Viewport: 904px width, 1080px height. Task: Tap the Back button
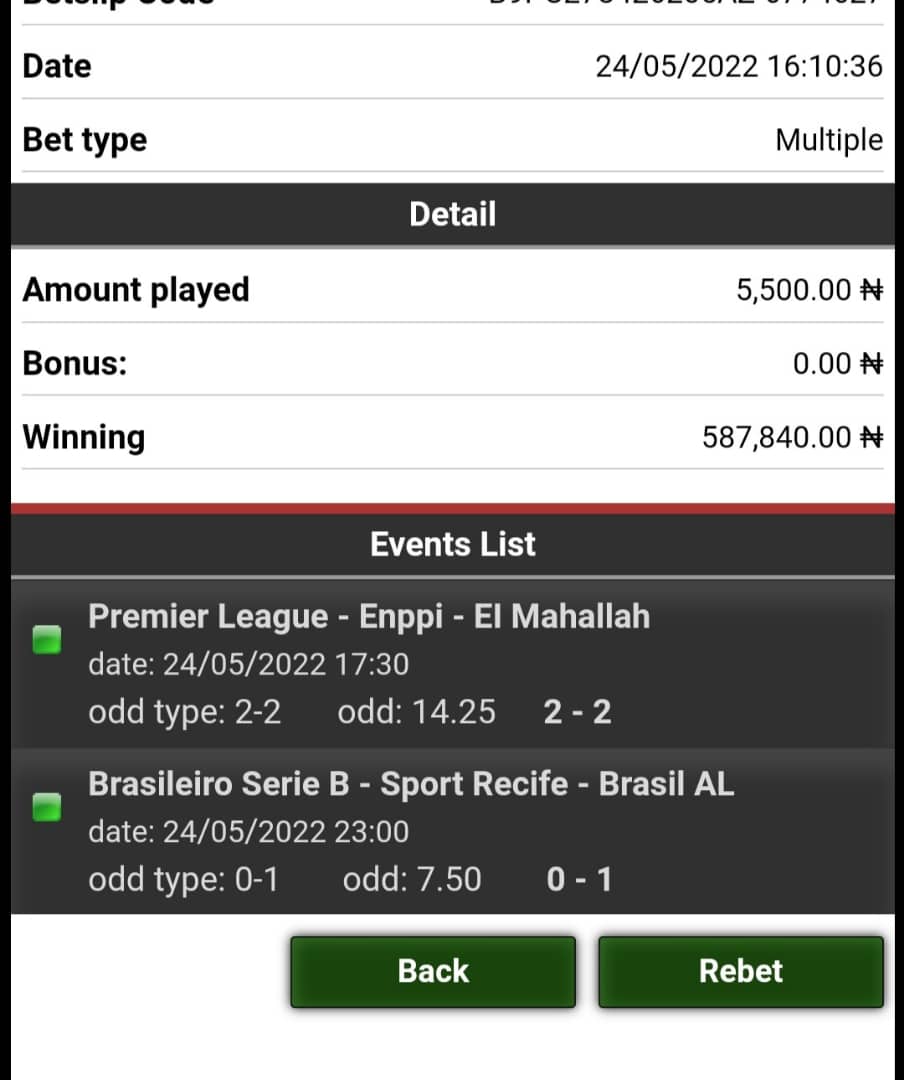click(433, 971)
